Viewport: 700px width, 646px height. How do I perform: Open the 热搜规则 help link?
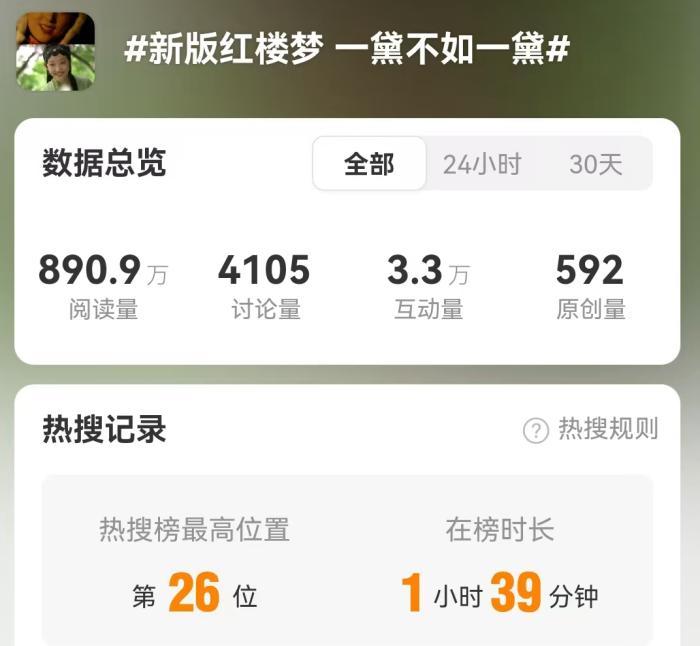coord(592,430)
